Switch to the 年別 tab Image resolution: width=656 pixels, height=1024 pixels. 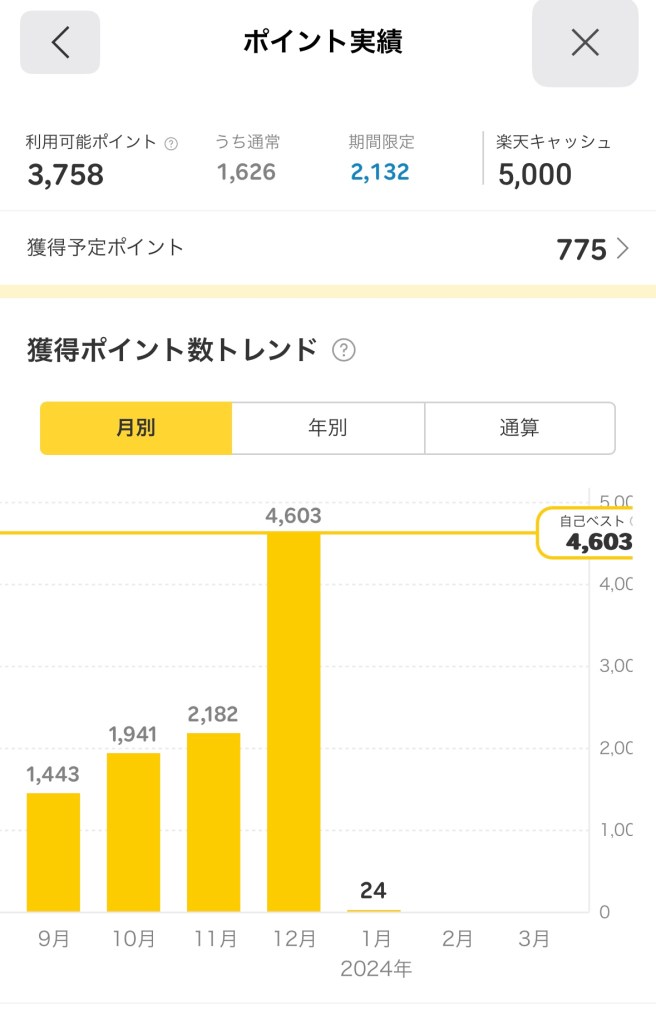pyautogui.click(x=328, y=429)
